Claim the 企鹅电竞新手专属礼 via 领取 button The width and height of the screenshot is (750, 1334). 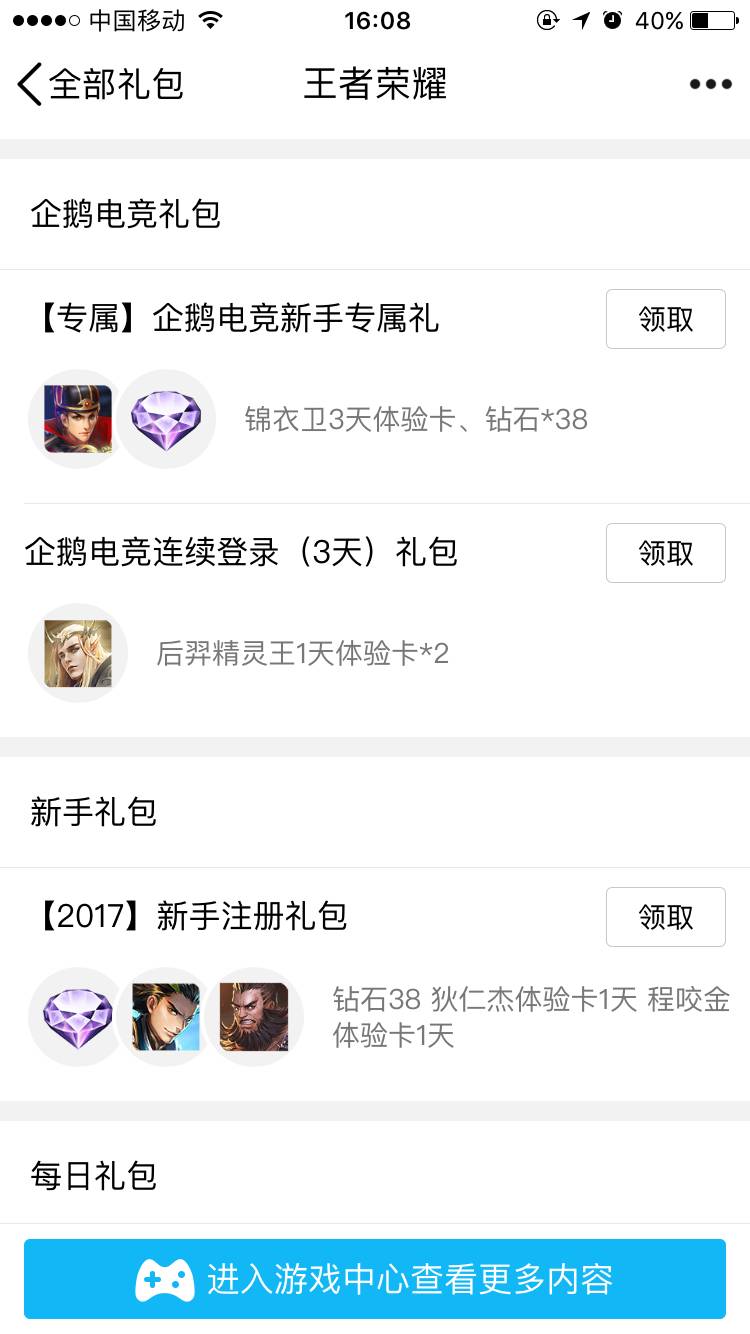666,319
